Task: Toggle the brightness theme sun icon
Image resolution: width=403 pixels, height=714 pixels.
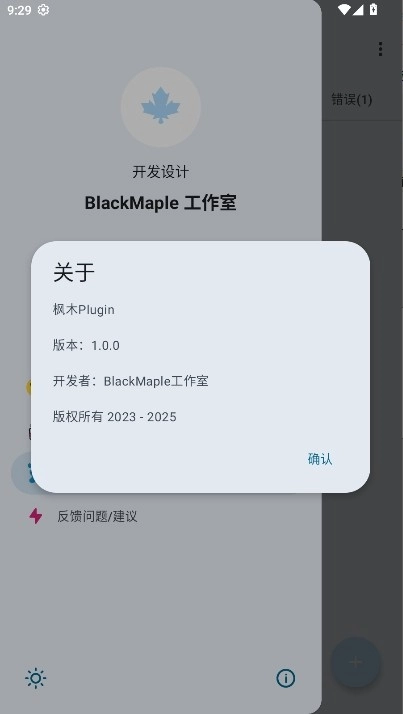Action: click(36, 678)
